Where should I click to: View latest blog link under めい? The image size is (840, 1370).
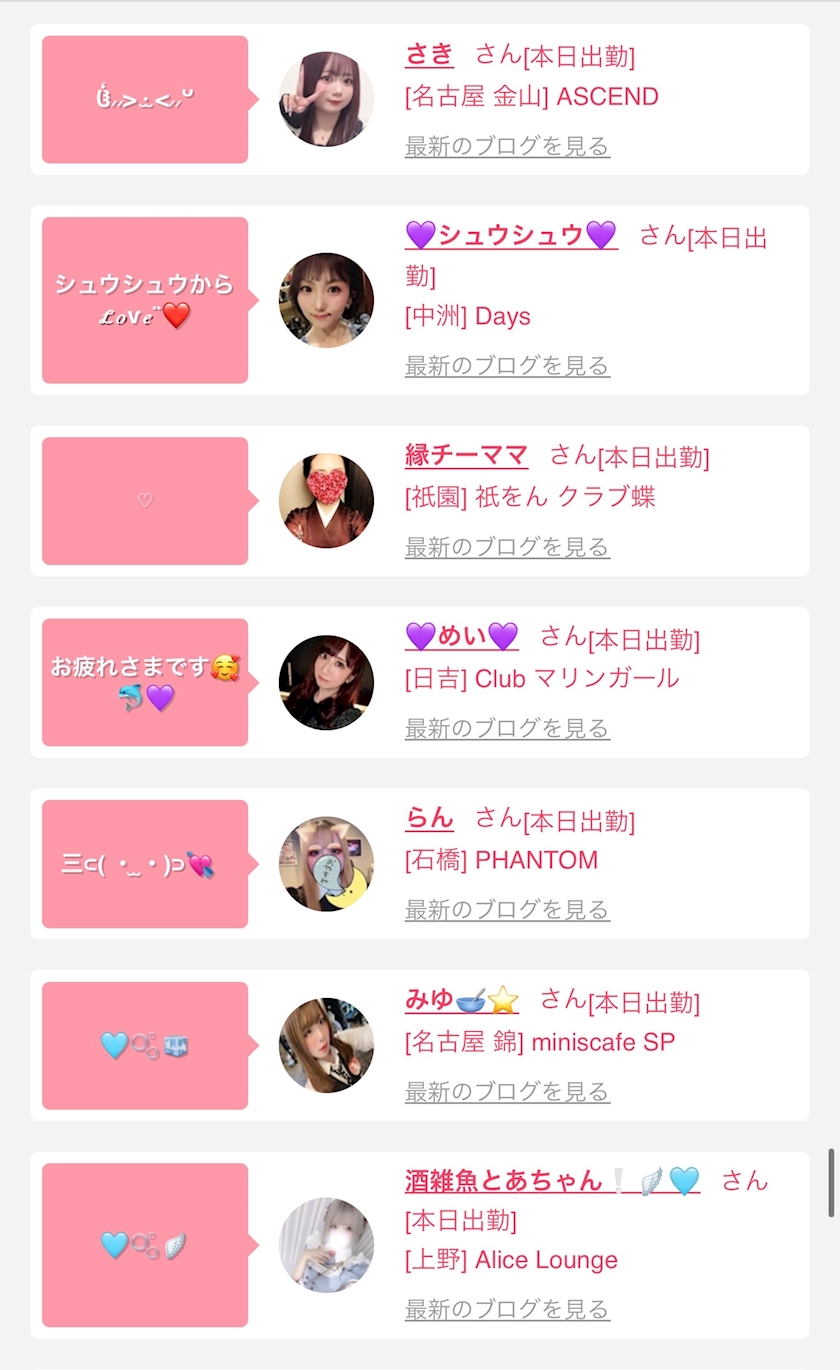(x=507, y=728)
